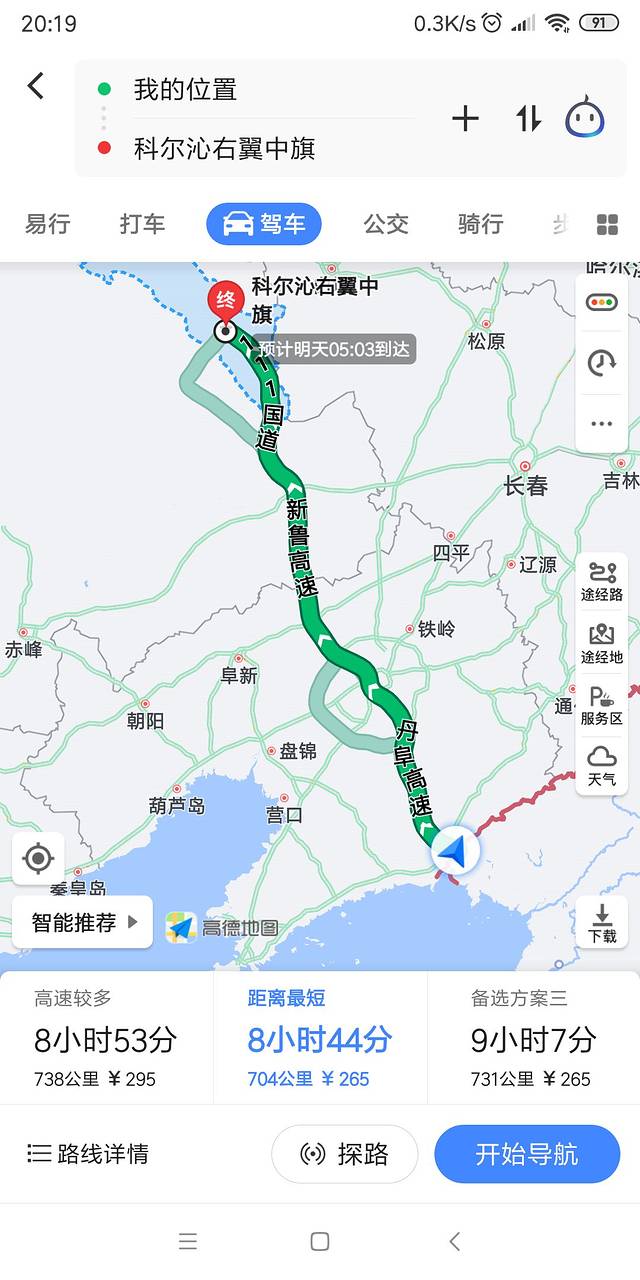Viewport: 640px width, 1280px height.
Task: Recenter the map on my location
Action: click(38, 858)
